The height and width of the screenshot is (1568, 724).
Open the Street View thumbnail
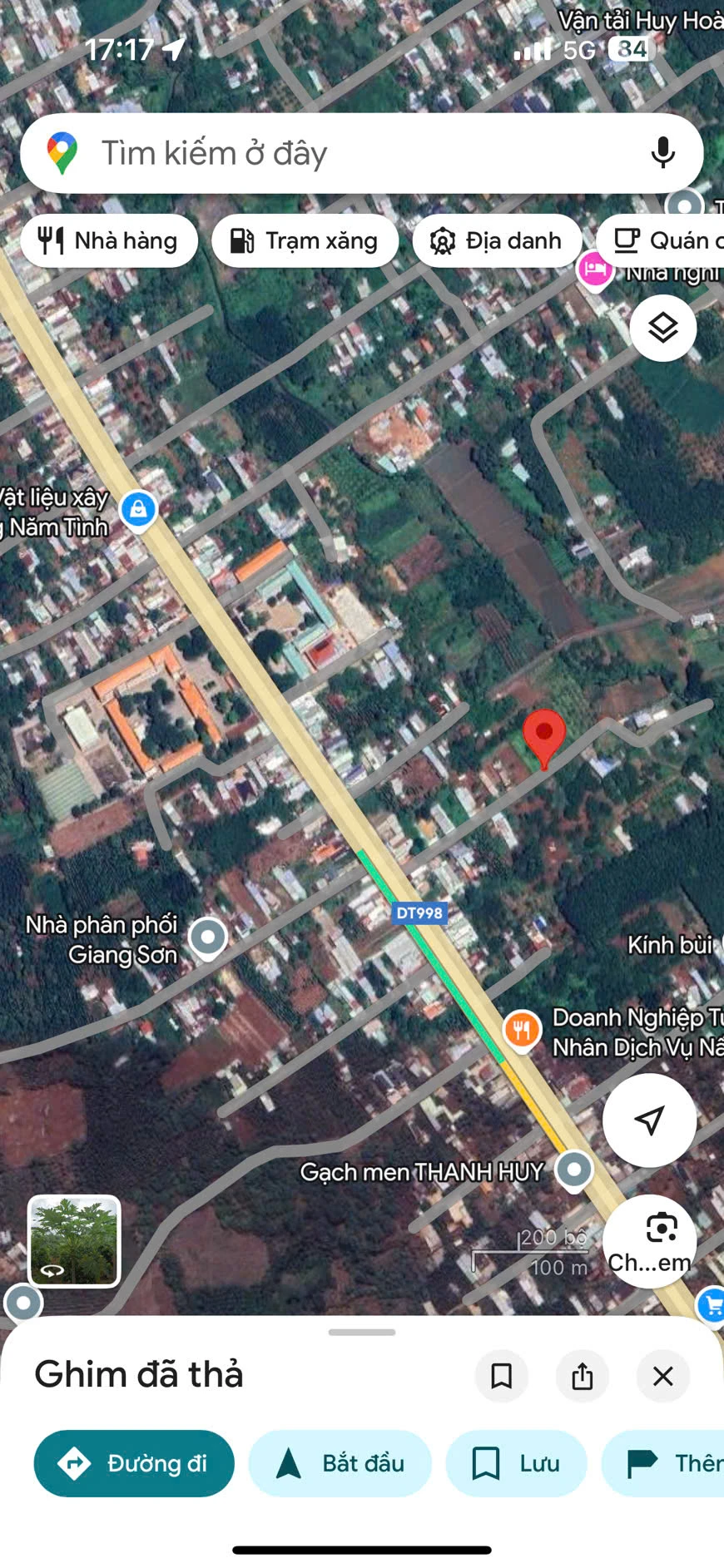(x=75, y=1241)
